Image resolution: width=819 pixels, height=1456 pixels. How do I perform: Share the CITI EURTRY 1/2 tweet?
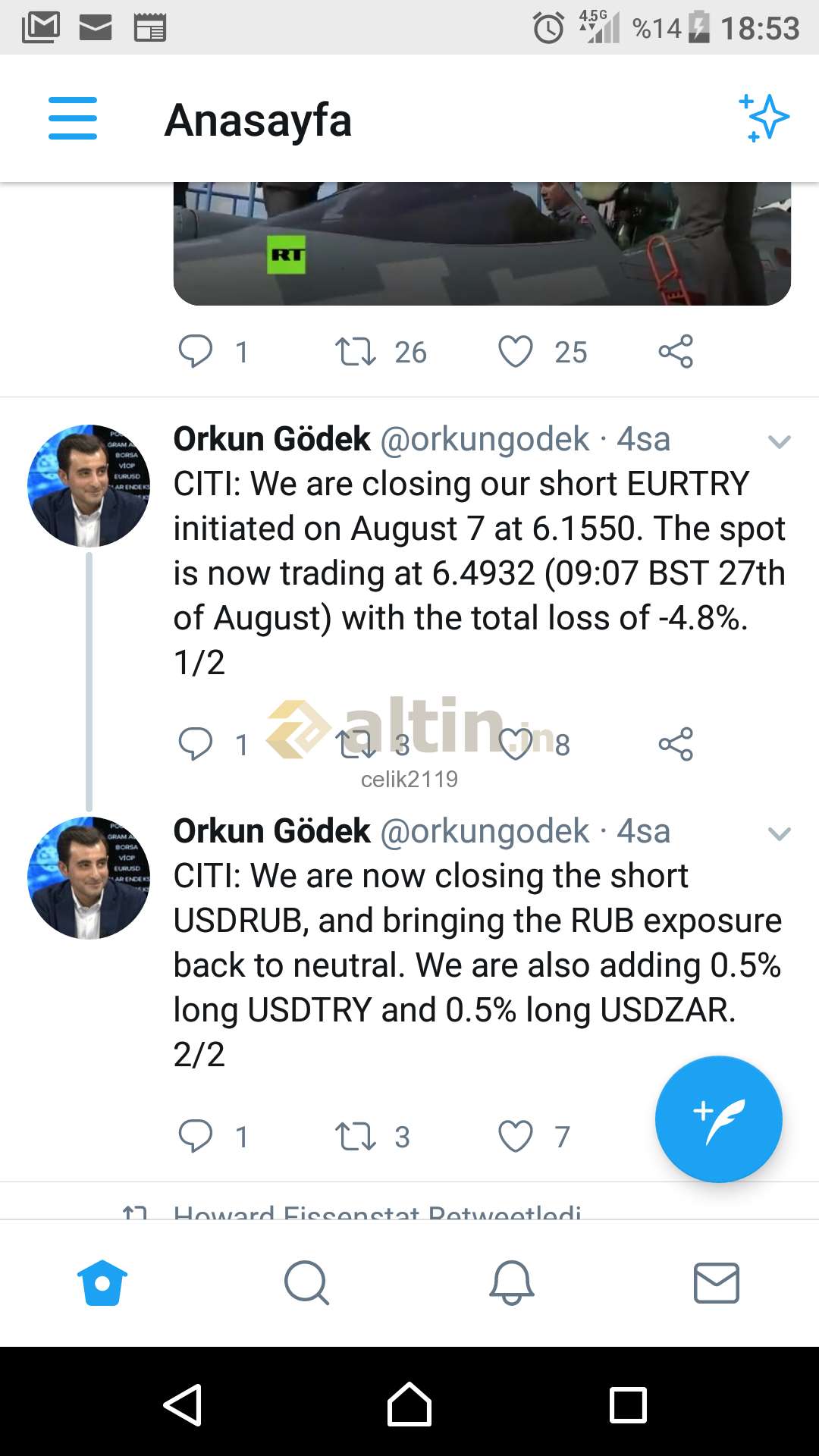click(676, 743)
